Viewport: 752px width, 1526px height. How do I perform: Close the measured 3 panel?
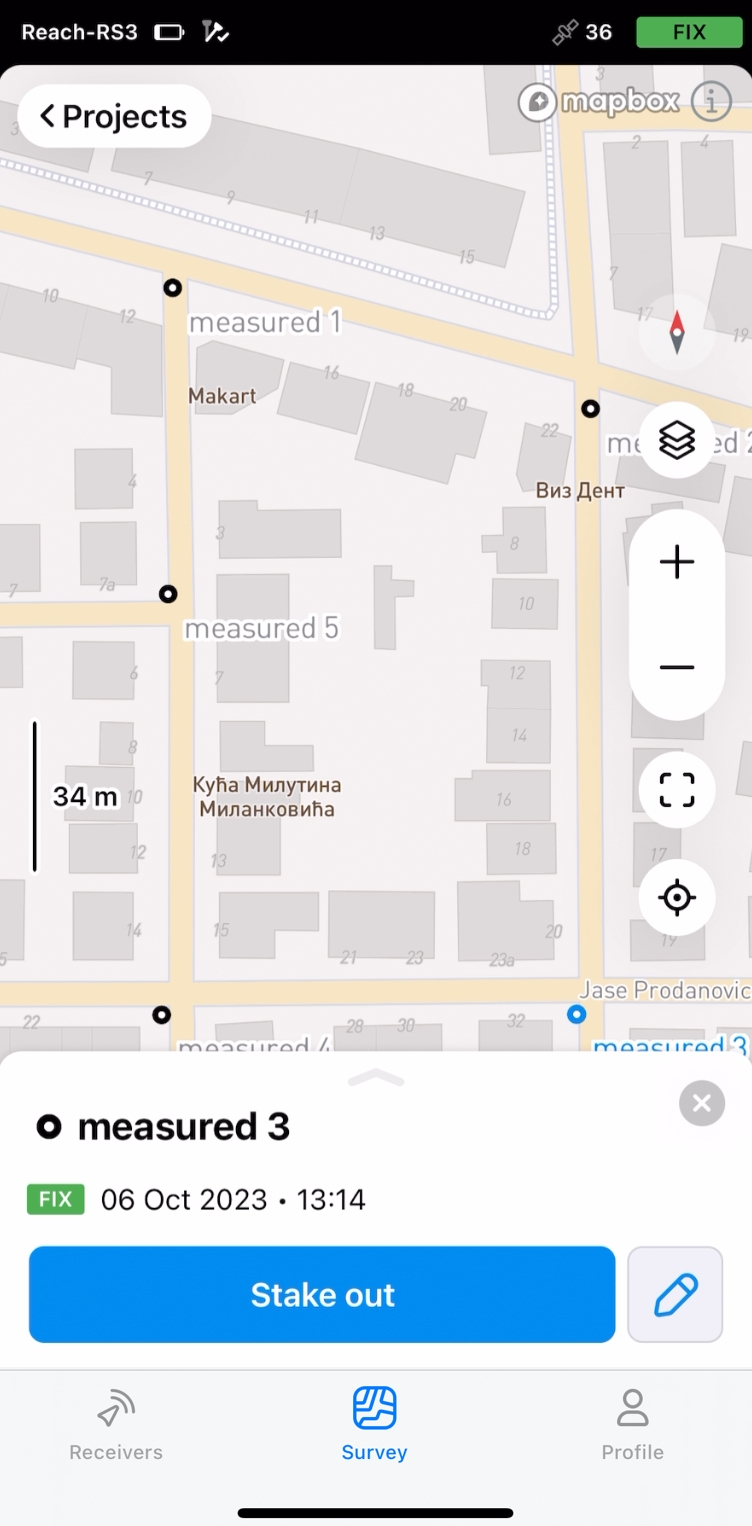(x=702, y=1103)
